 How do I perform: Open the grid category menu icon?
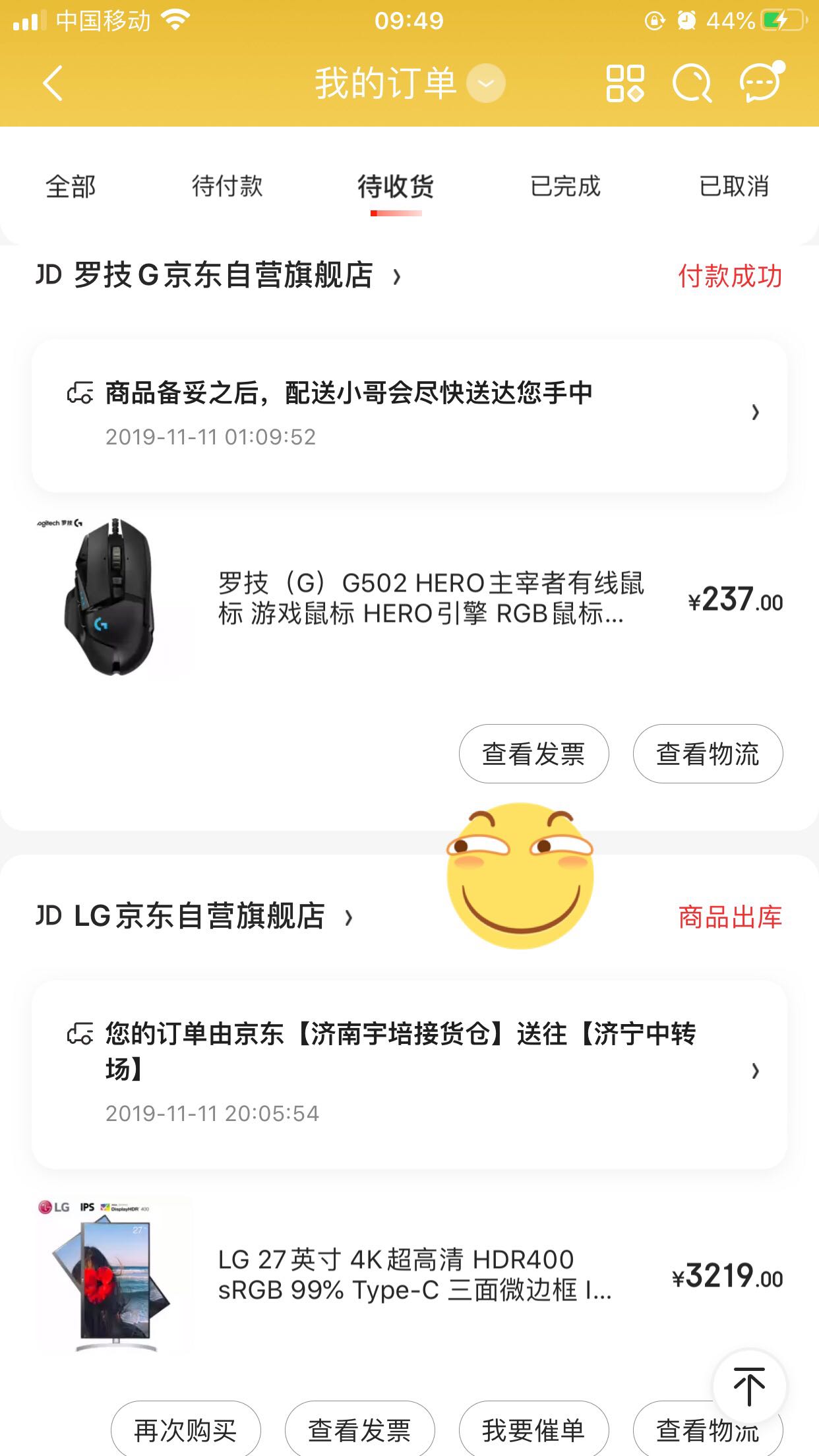pyautogui.click(x=624, y=83)
